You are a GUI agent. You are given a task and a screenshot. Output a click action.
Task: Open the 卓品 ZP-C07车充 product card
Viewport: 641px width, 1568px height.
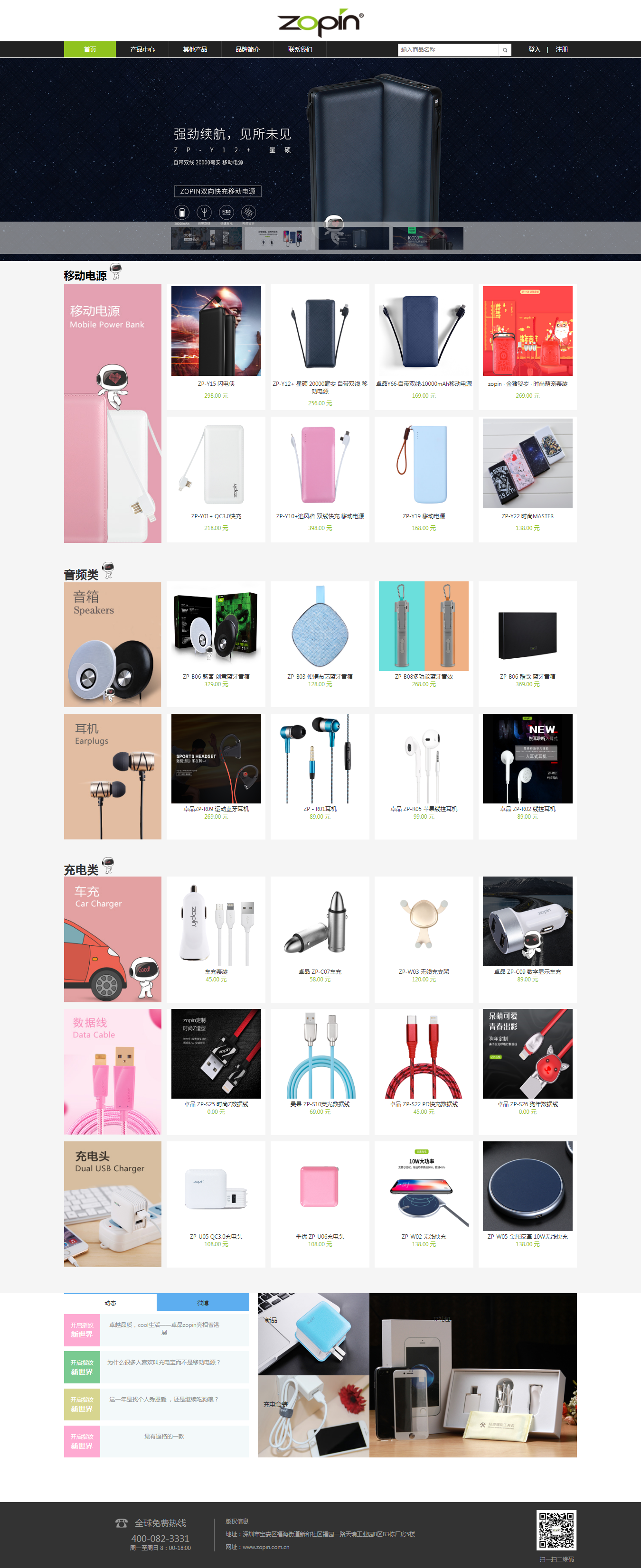pyautogui.click(x=320, y=930)
